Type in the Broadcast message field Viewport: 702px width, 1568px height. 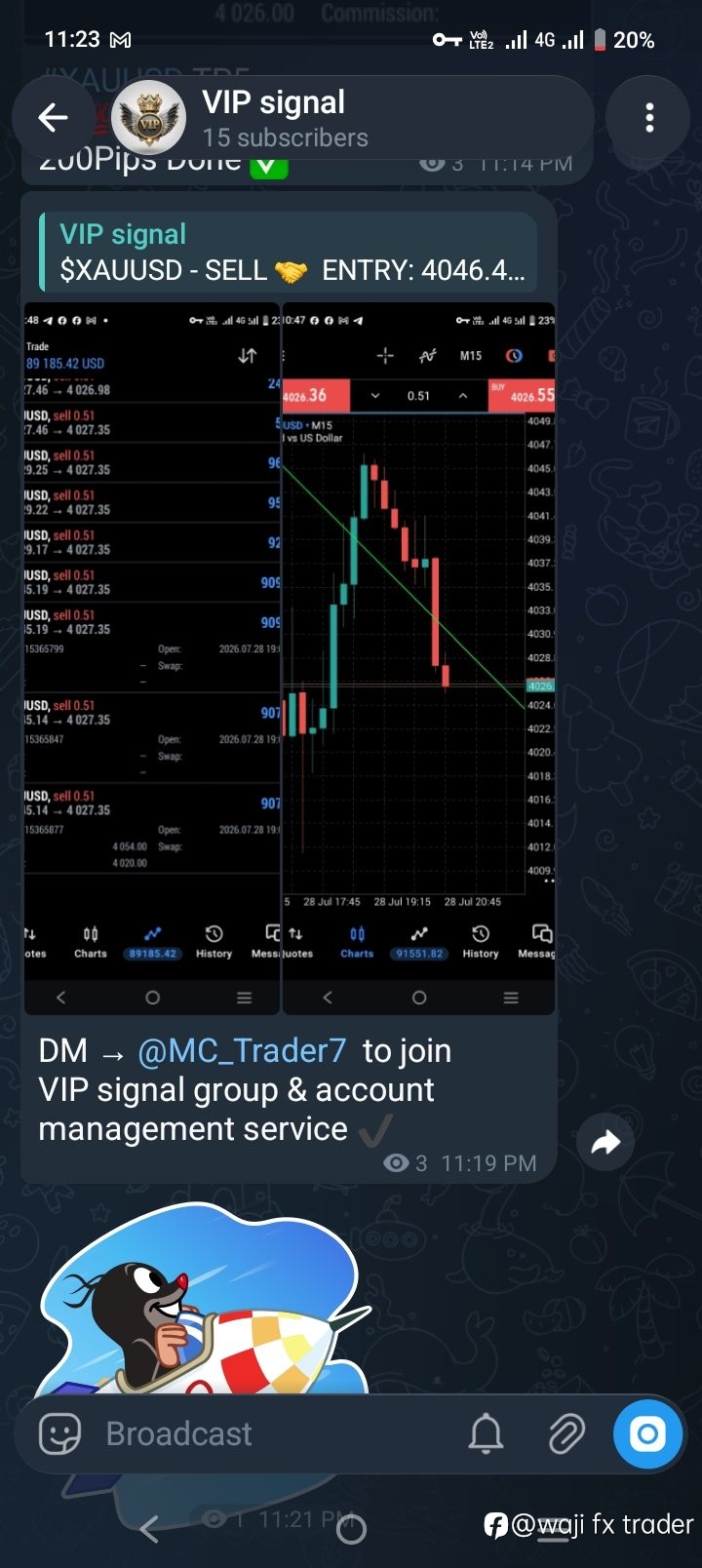click(x=273, y=1433)
